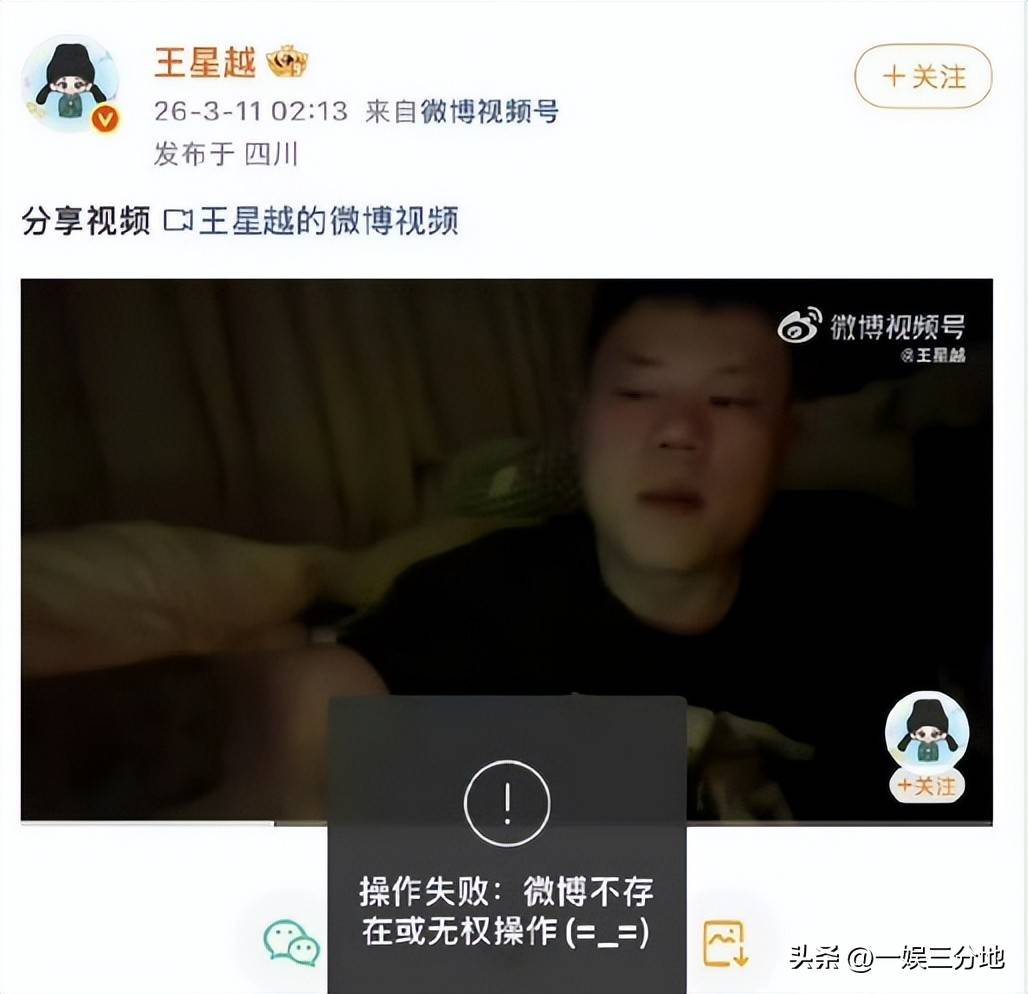
Task: Save the post using the image download icon
Action: 725,942
